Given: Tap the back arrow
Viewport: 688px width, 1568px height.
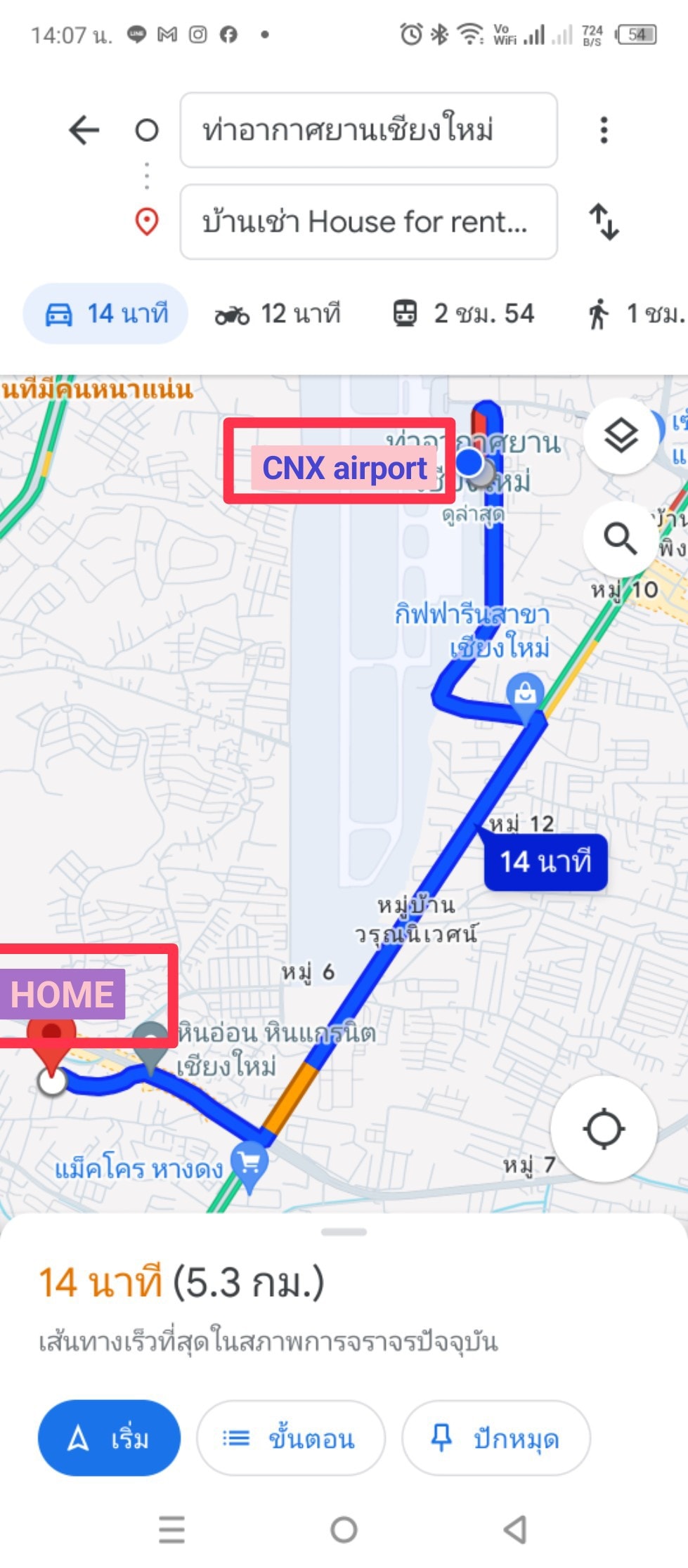Looking at the screenshot, I should coord(84,131).
